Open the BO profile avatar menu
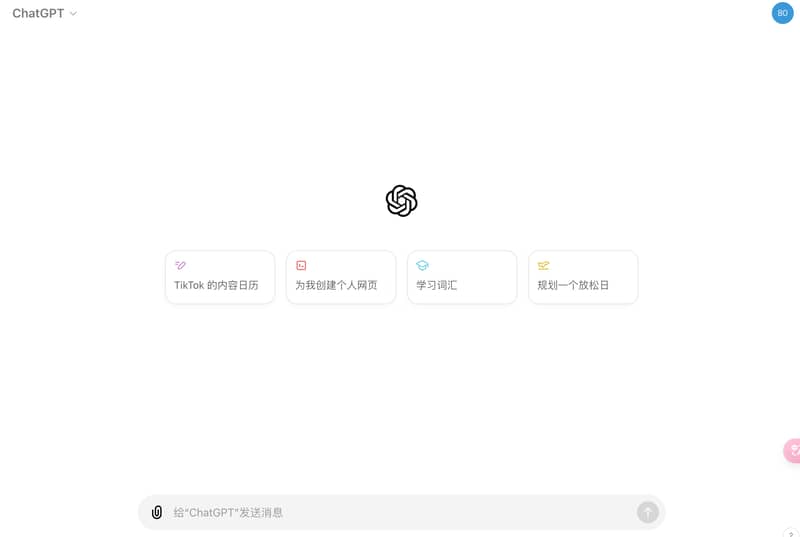 (x=782, y=13)
